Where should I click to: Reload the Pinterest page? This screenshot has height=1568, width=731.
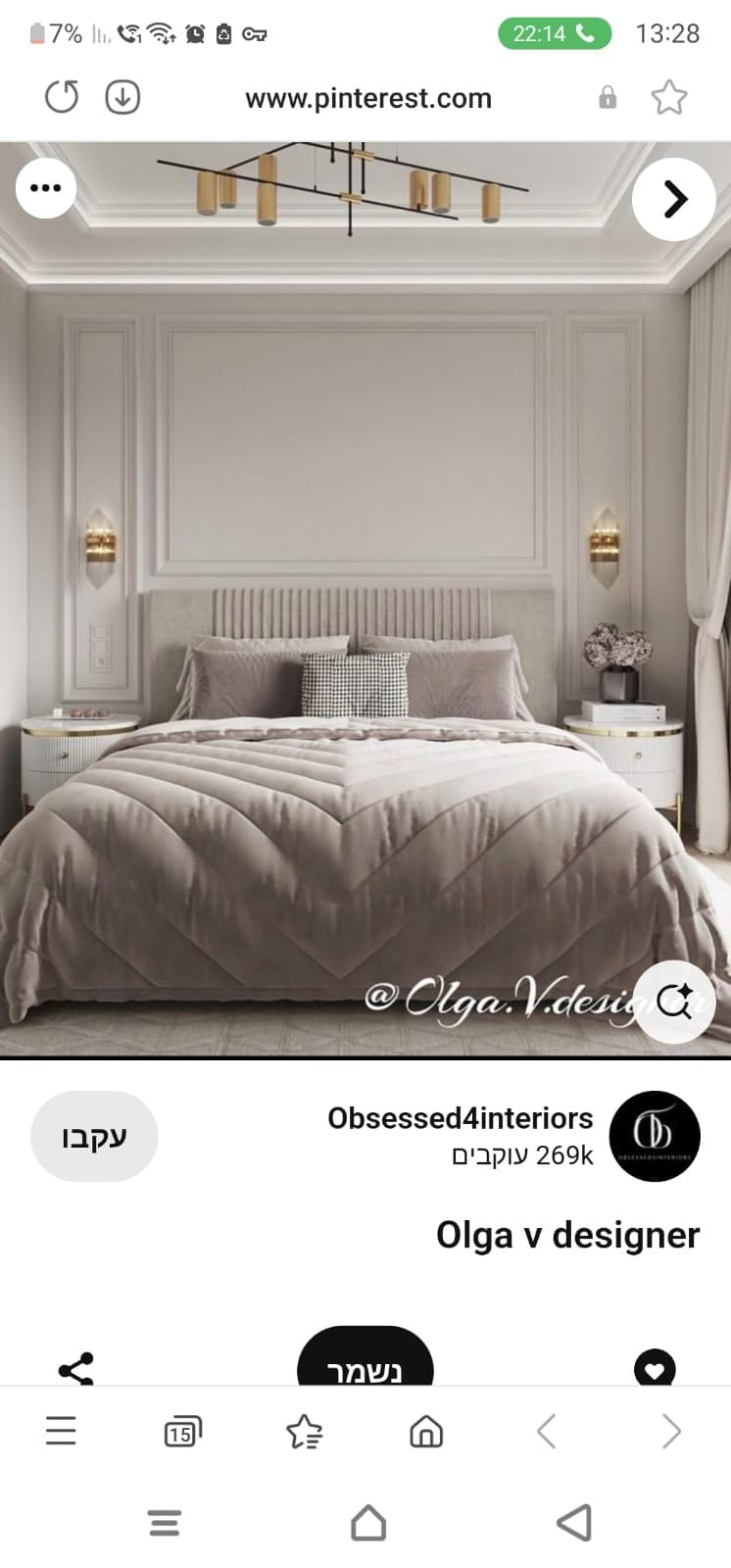click(x=62, y=97)
